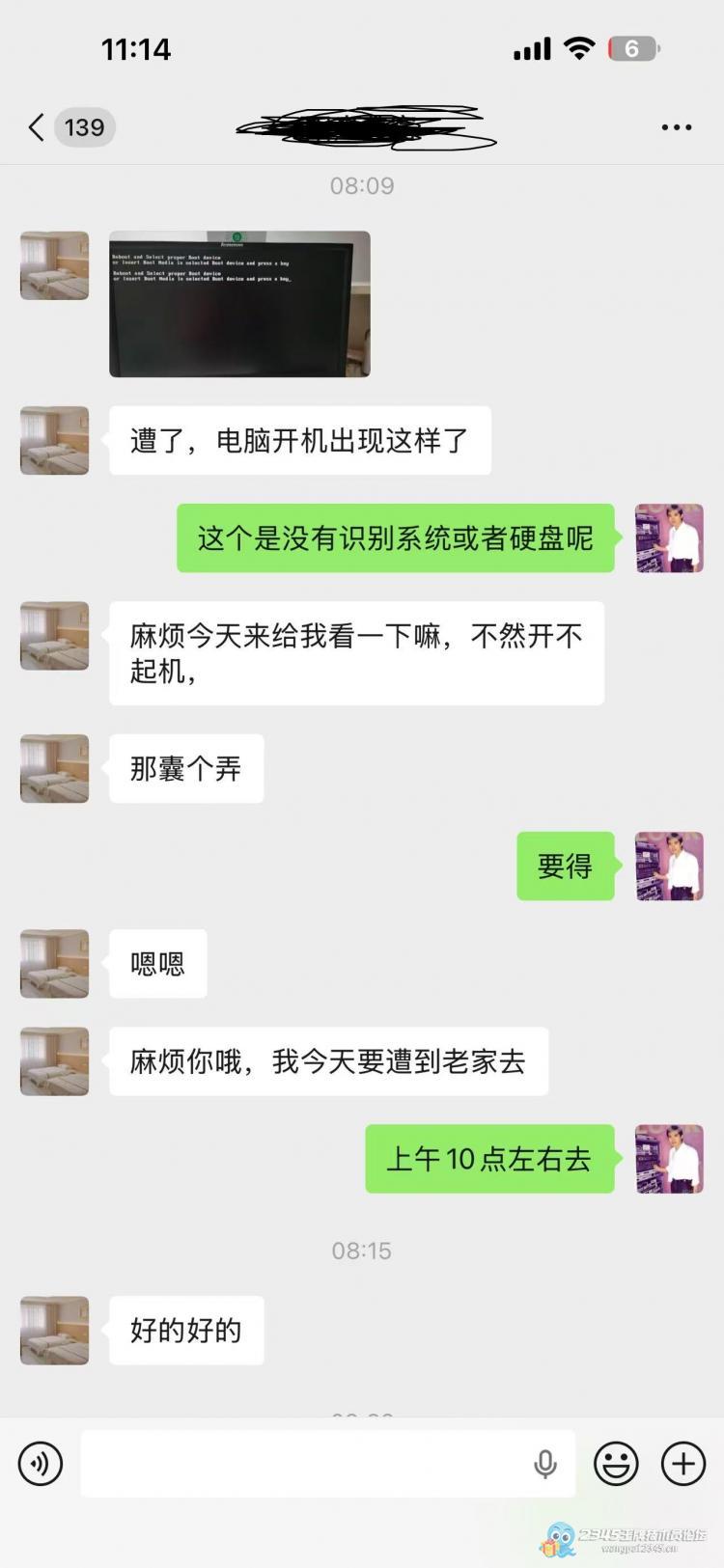Viewport: 724px width, 1568px height.
Task: Open the plus attachments menu
Action: pyautogui.click(x=682, y=1464)
